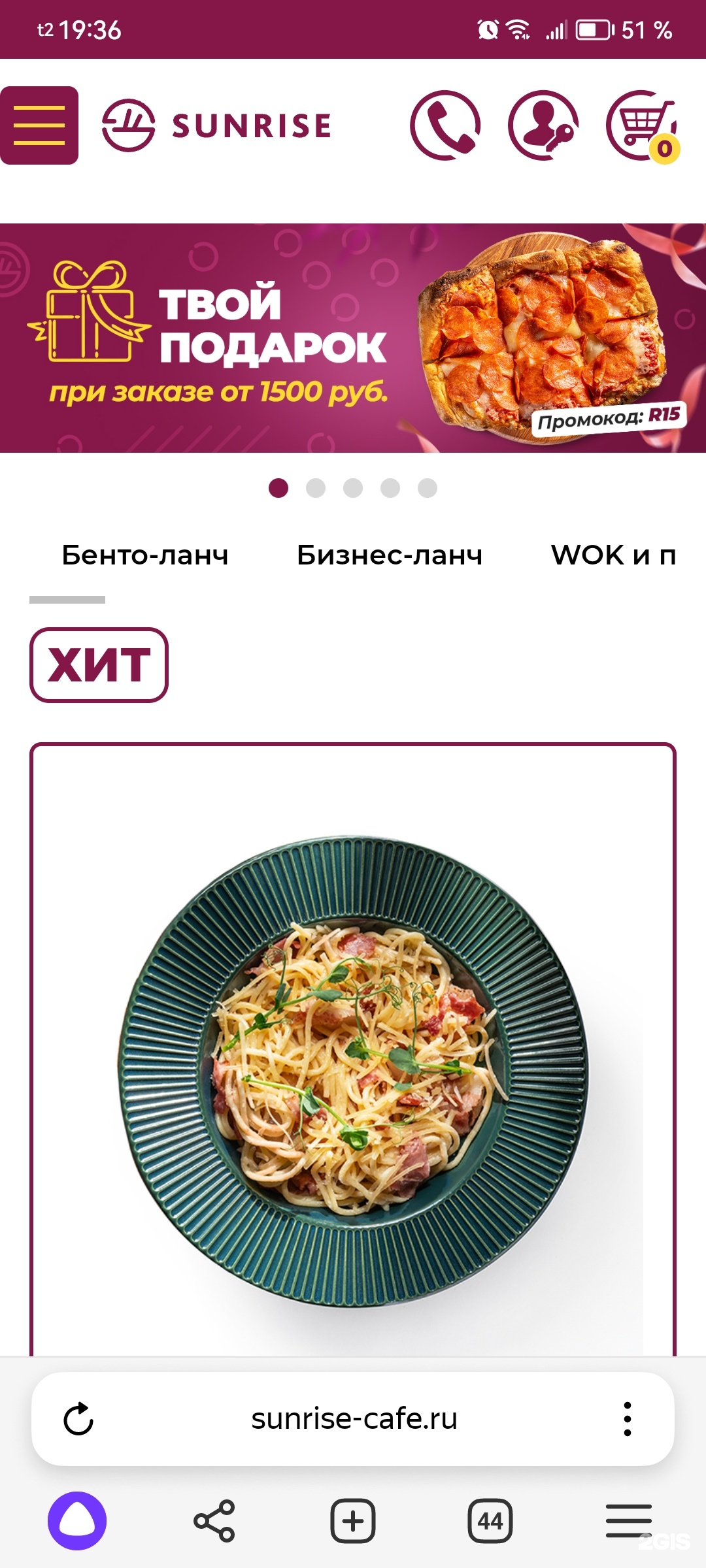Open the shopping cart

click(x=642, y=125)
